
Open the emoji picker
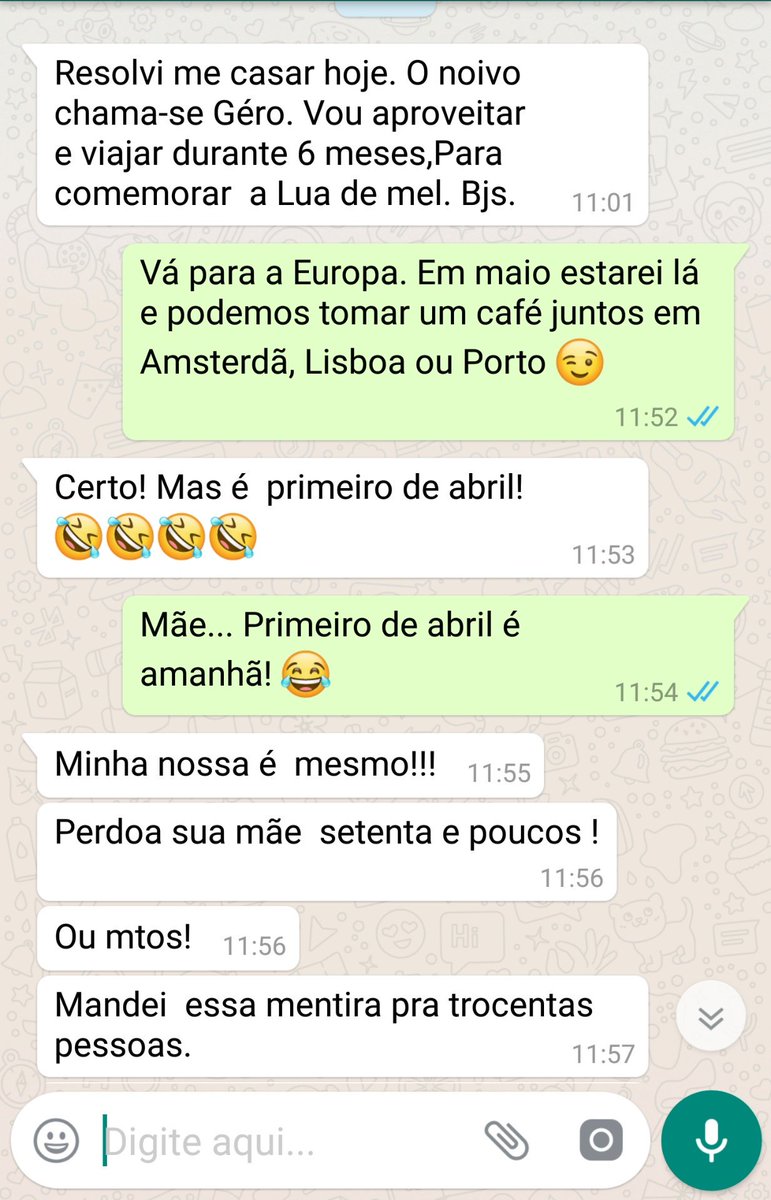tap(56, 1141)
